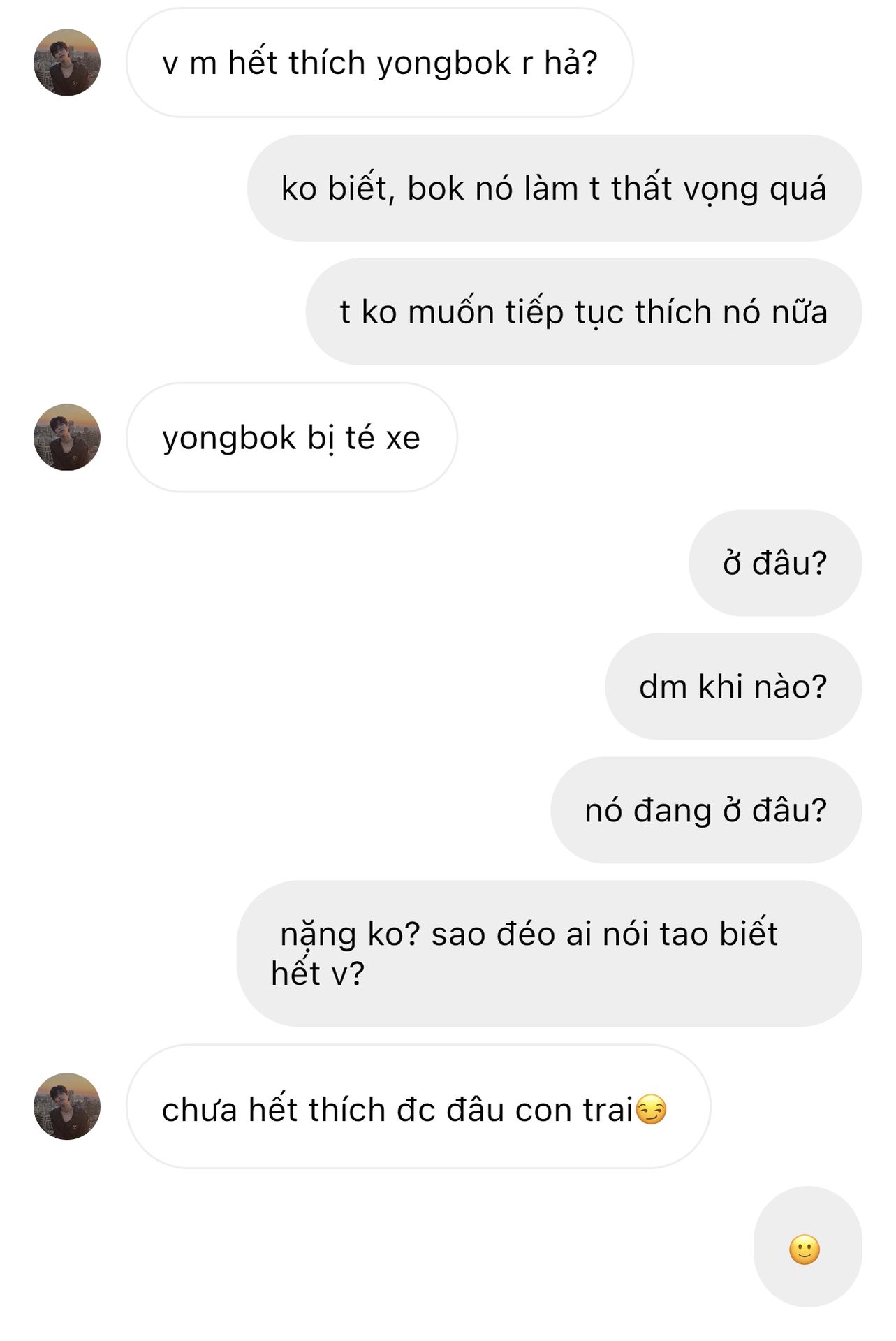
Task: Open sender's avatar beside "v m hết thích yongbok"
Action: (67, 63)
